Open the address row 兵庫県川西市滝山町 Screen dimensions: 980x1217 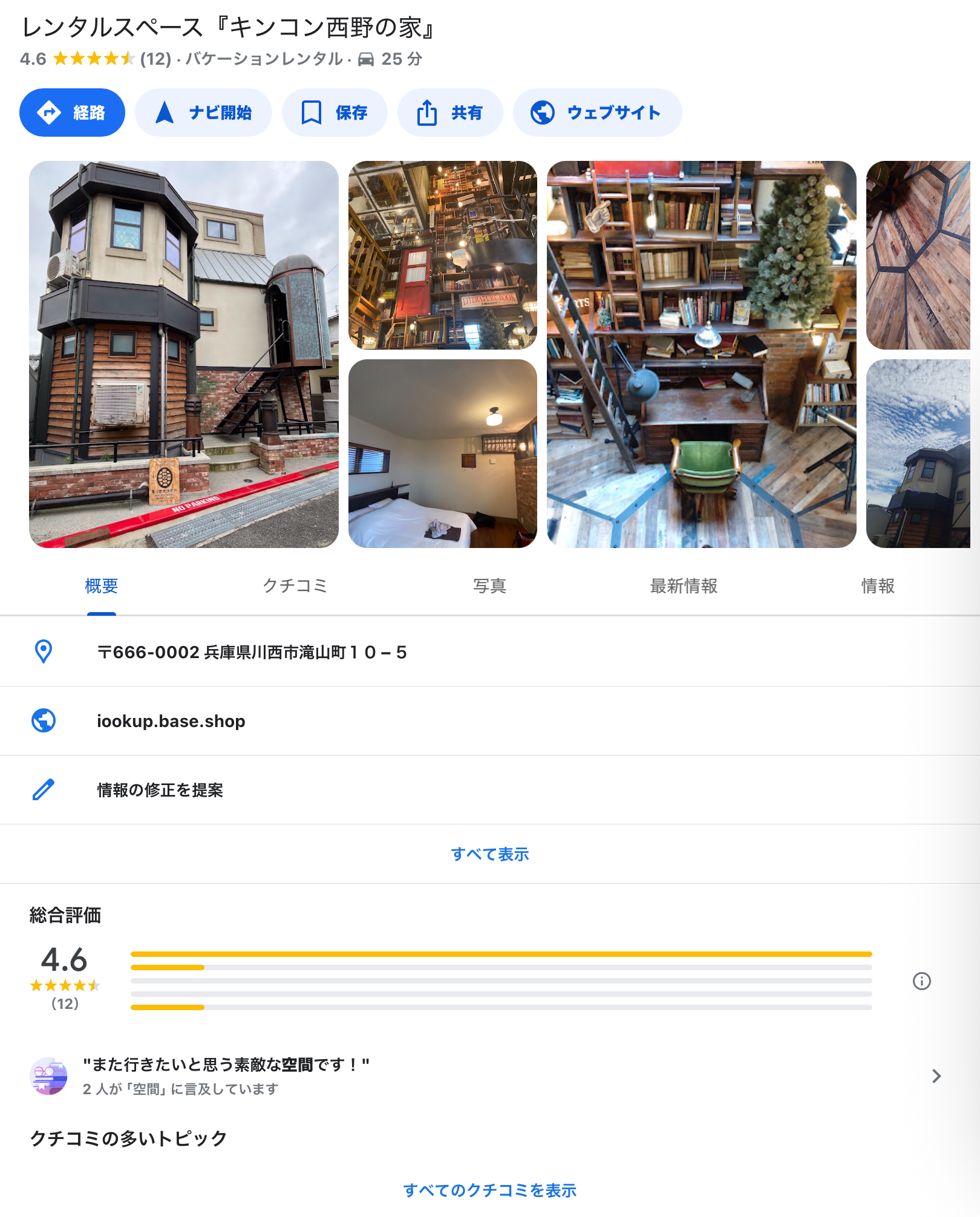click(252, 652)
